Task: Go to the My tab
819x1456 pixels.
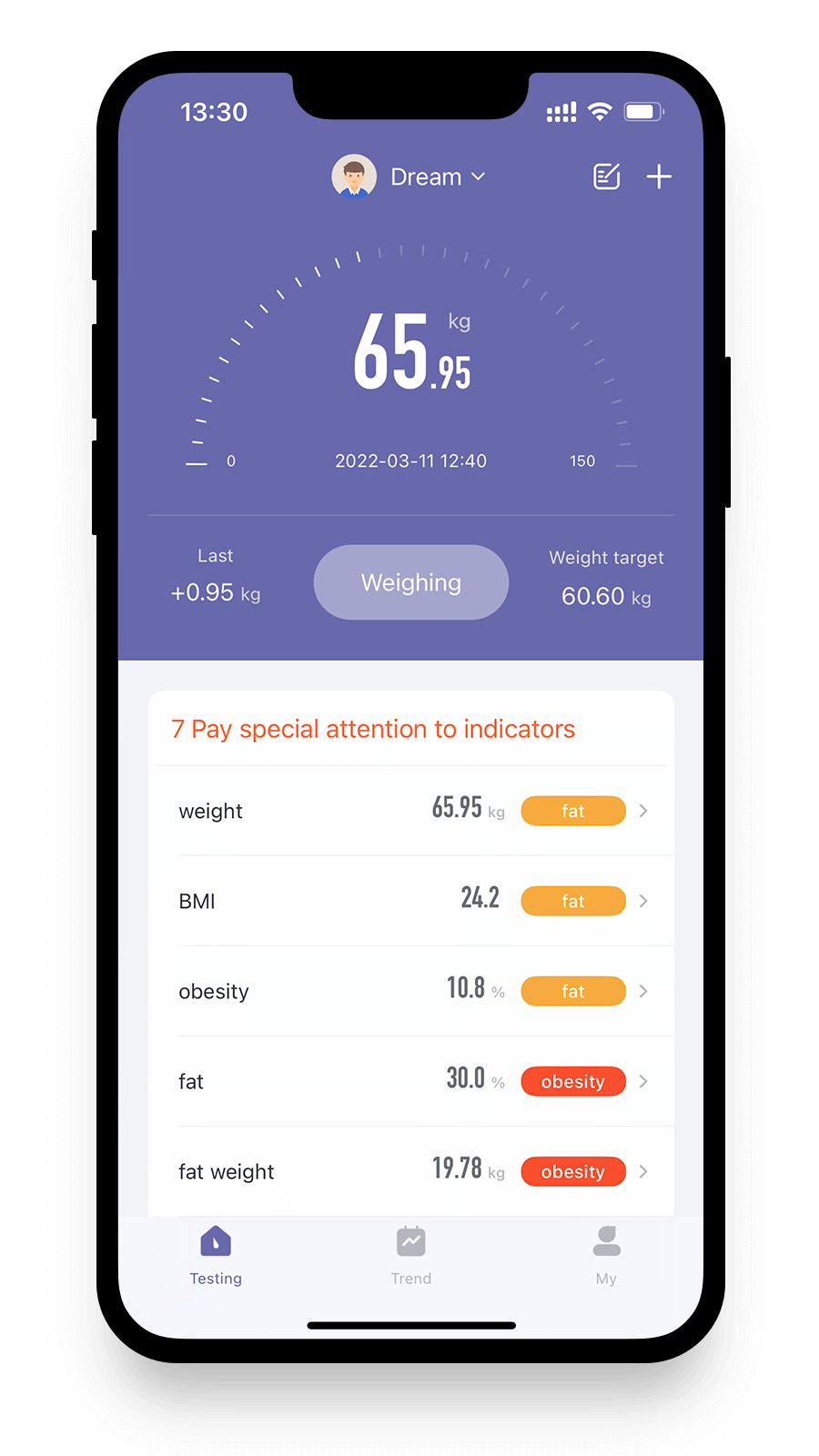Action: 606,1256
